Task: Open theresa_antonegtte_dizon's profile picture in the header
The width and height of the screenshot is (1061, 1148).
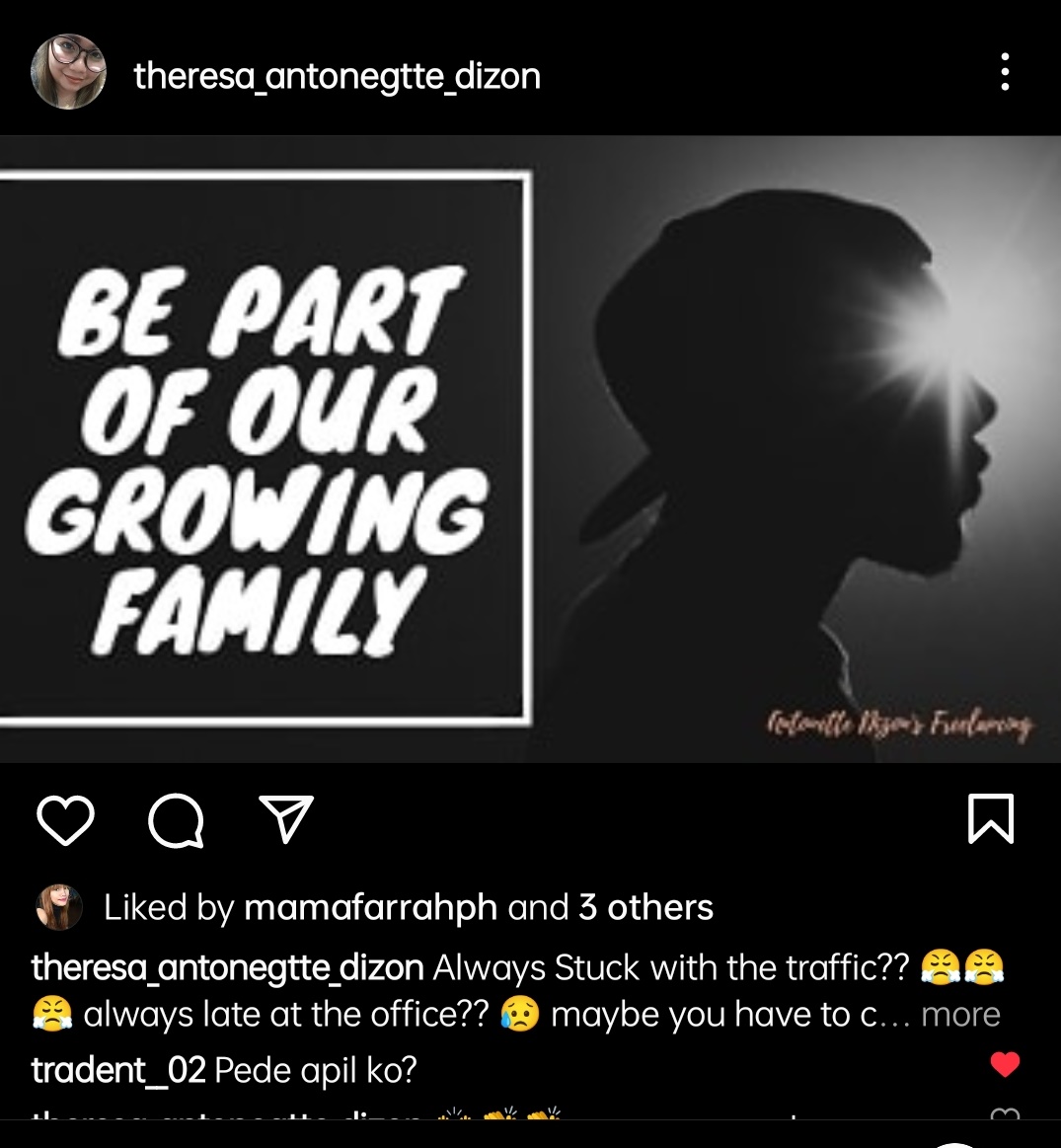Action: click(68, 72)
